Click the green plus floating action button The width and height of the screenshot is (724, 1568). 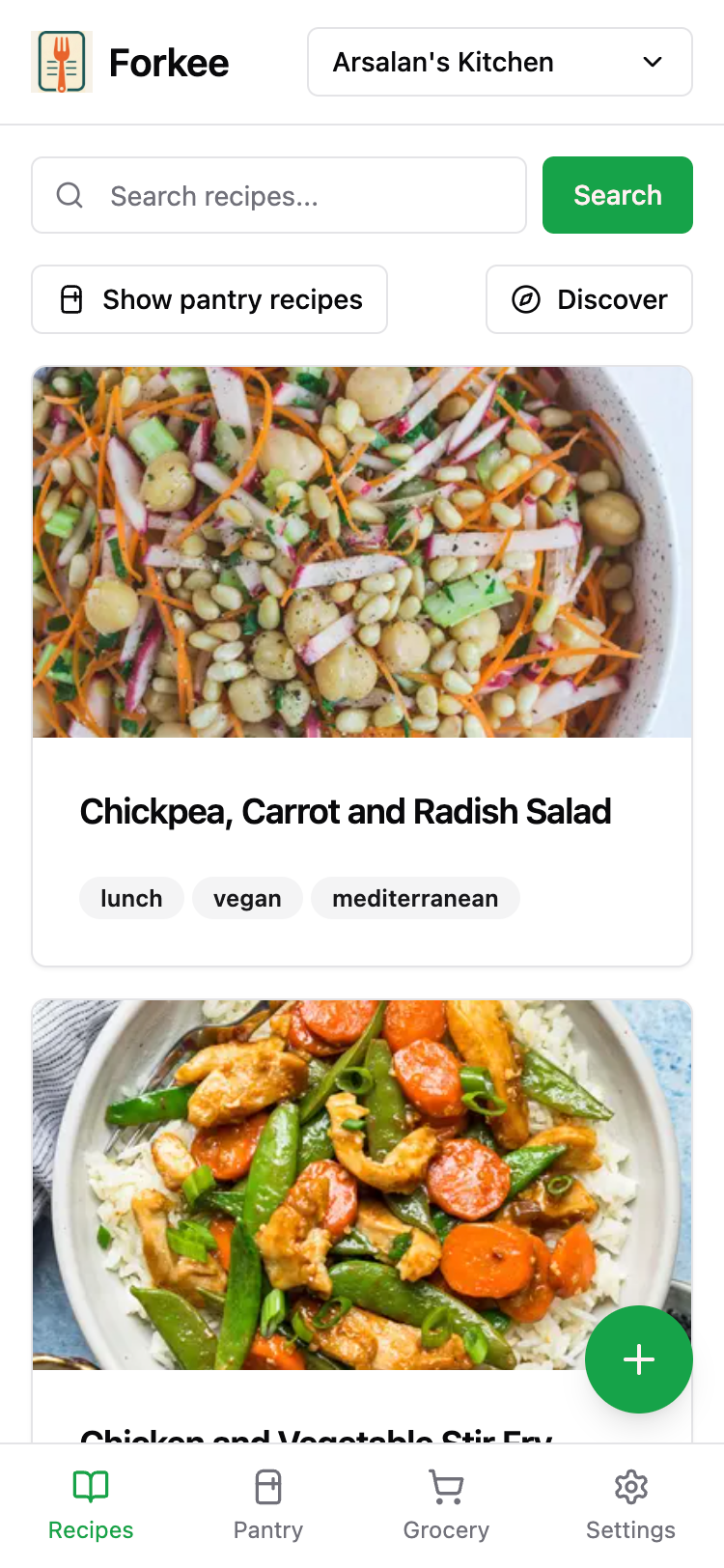pos(638,1359)
